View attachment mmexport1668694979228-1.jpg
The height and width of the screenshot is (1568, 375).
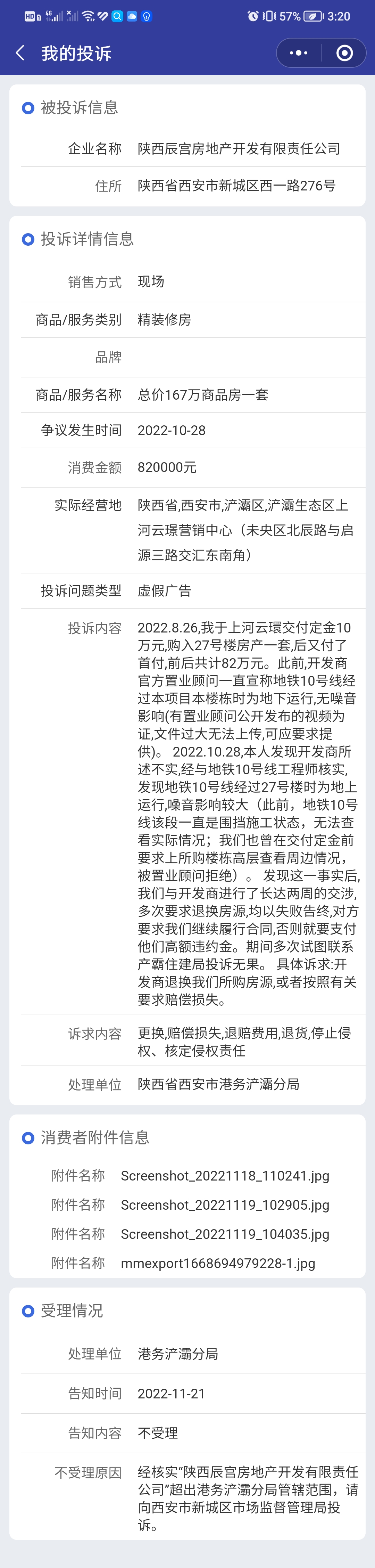(218, 1263)
